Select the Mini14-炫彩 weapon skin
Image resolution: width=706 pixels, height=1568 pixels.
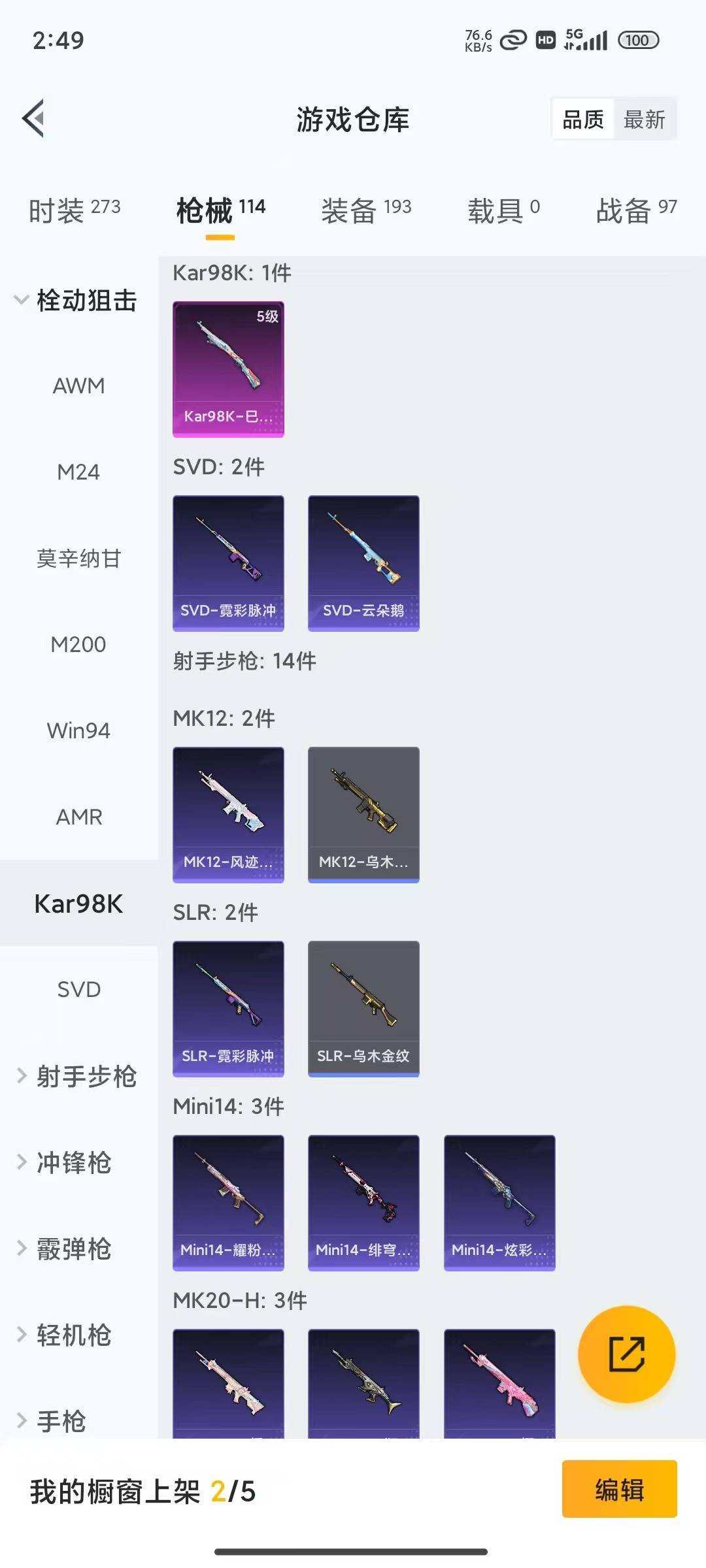[499, 1202]
